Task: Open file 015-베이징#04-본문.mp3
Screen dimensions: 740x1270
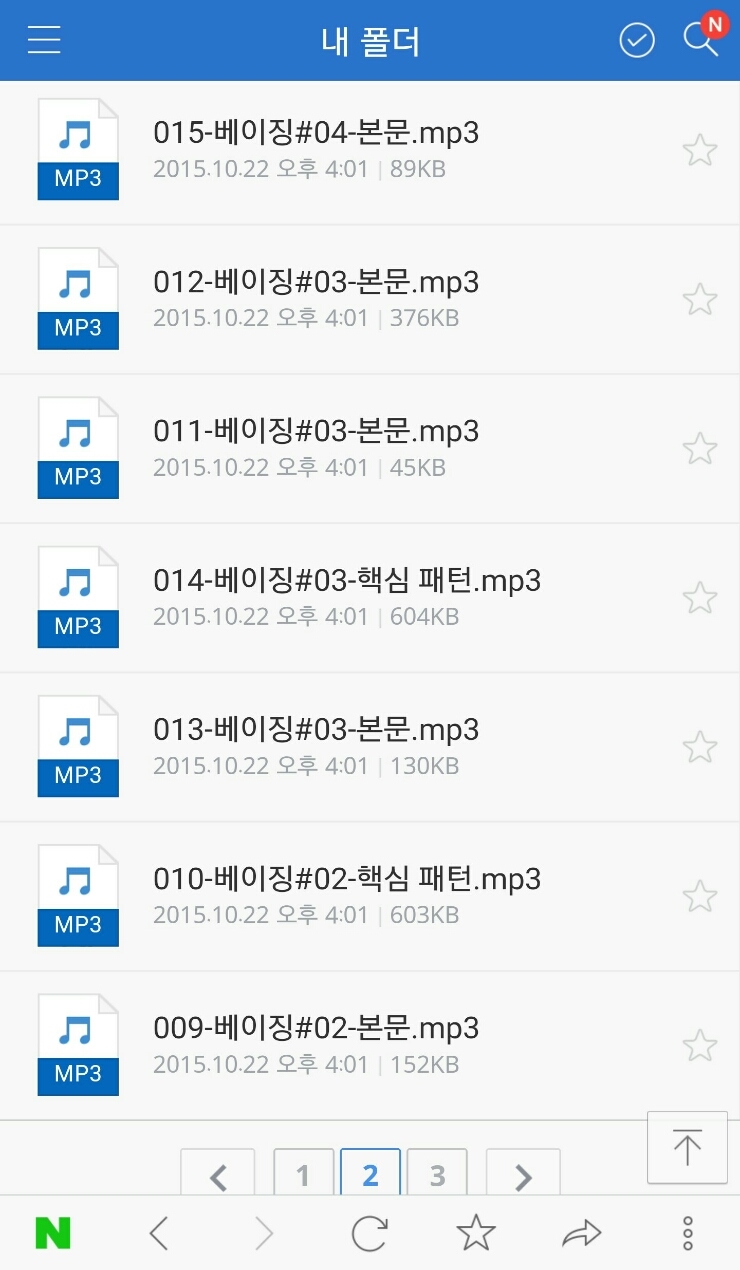Action: click(x=316, y=133)
